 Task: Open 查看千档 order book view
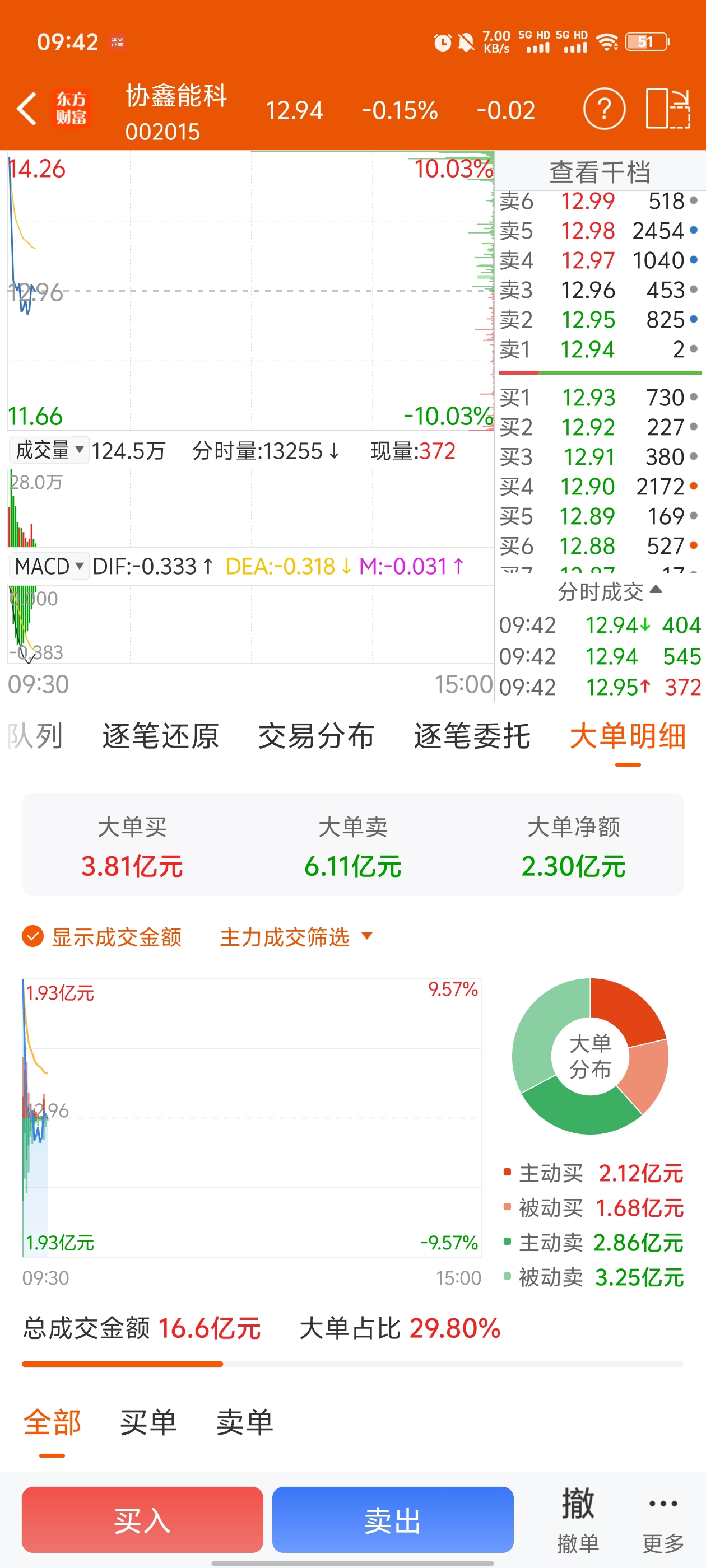pos(600,172)
